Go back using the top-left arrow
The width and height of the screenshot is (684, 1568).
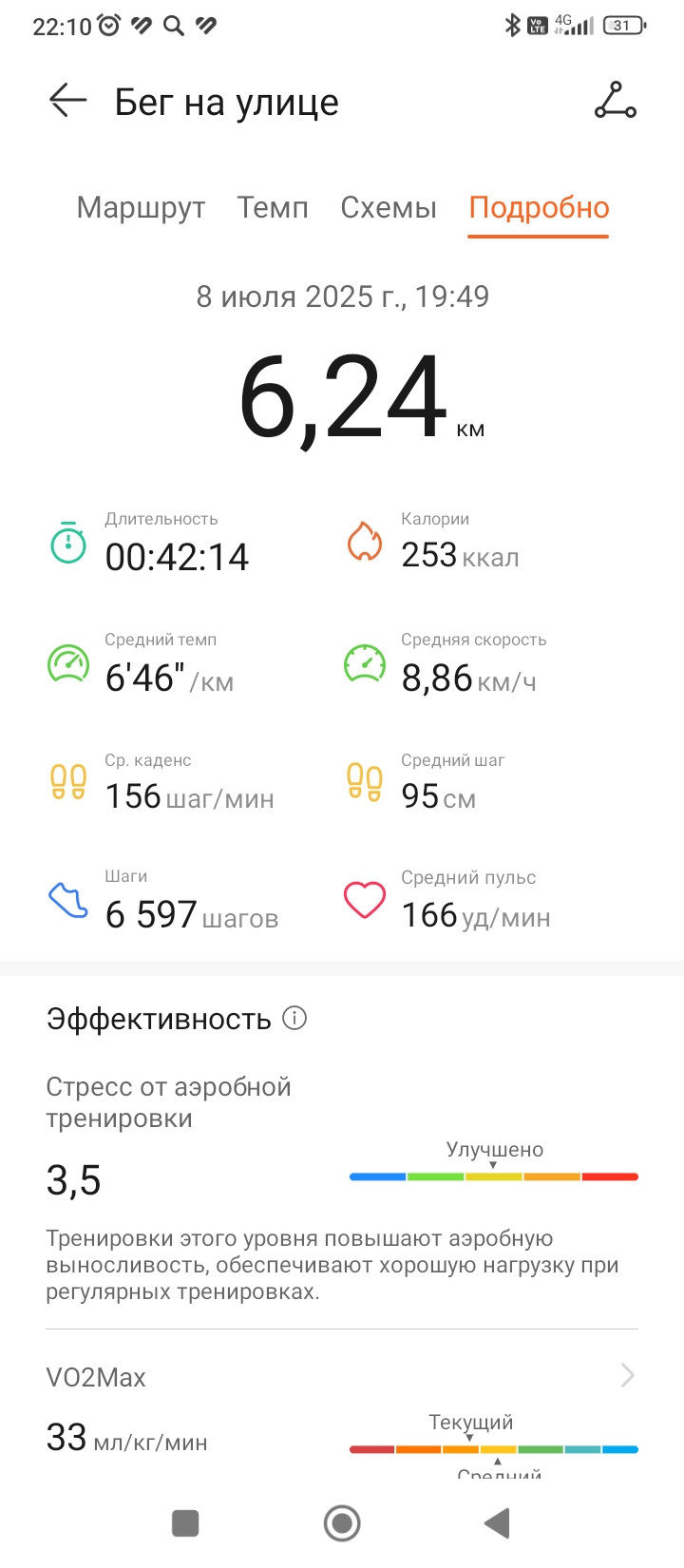click(x=67, y=100)
